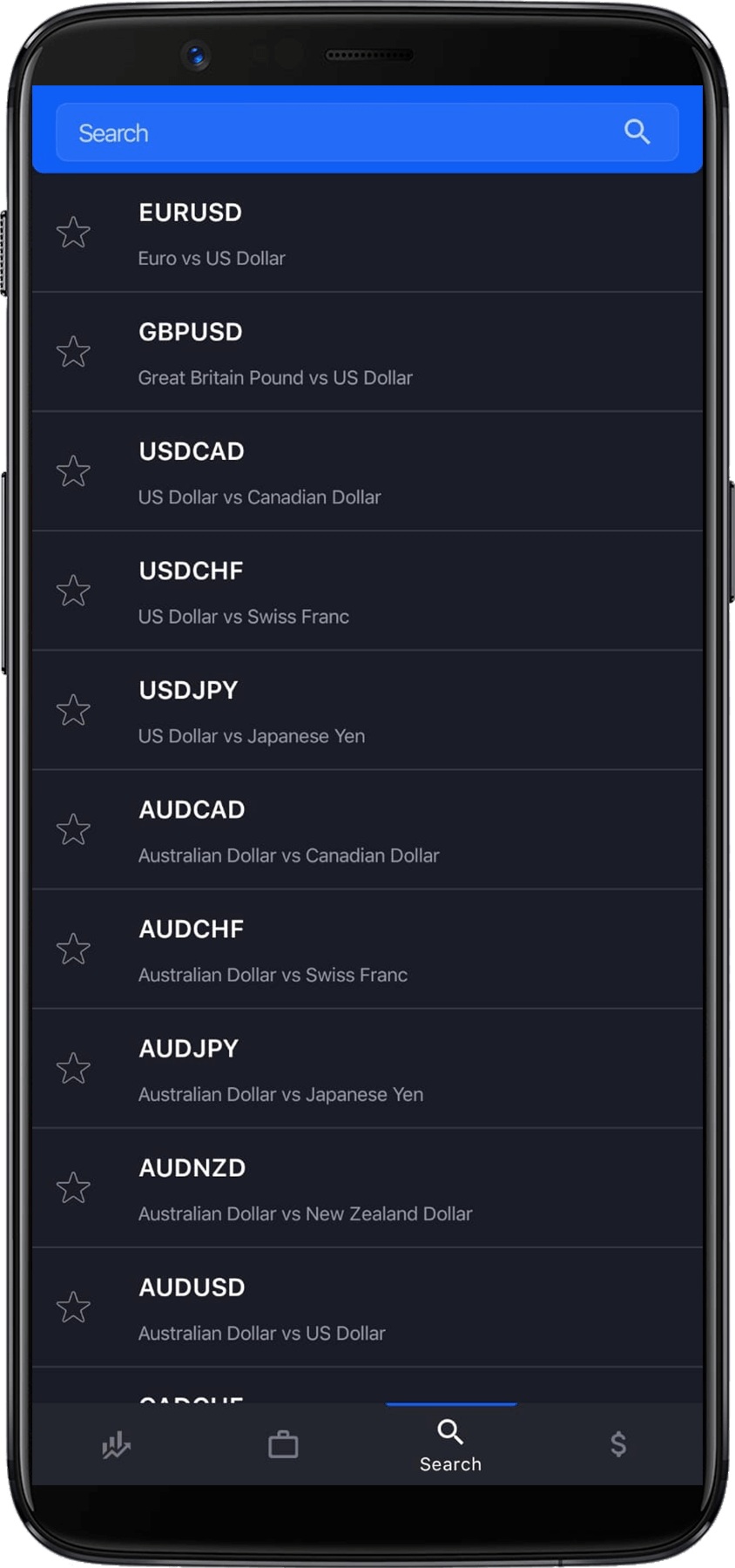Click the magnifier icon inside the search bar
The height and width of the screenshot is (1568, 735).
637,132
